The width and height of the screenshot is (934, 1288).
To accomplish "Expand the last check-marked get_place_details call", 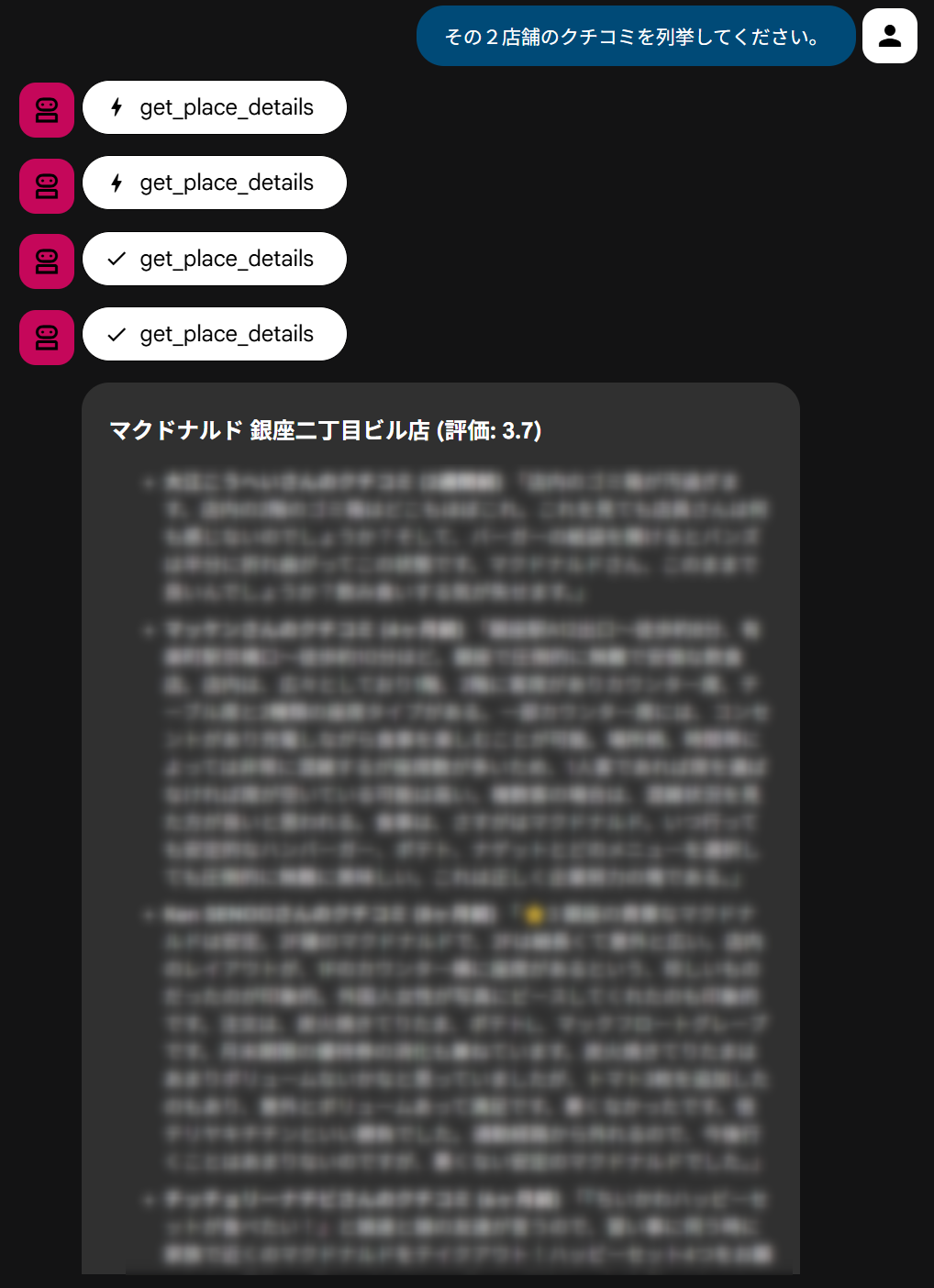I will pos(214,334).
